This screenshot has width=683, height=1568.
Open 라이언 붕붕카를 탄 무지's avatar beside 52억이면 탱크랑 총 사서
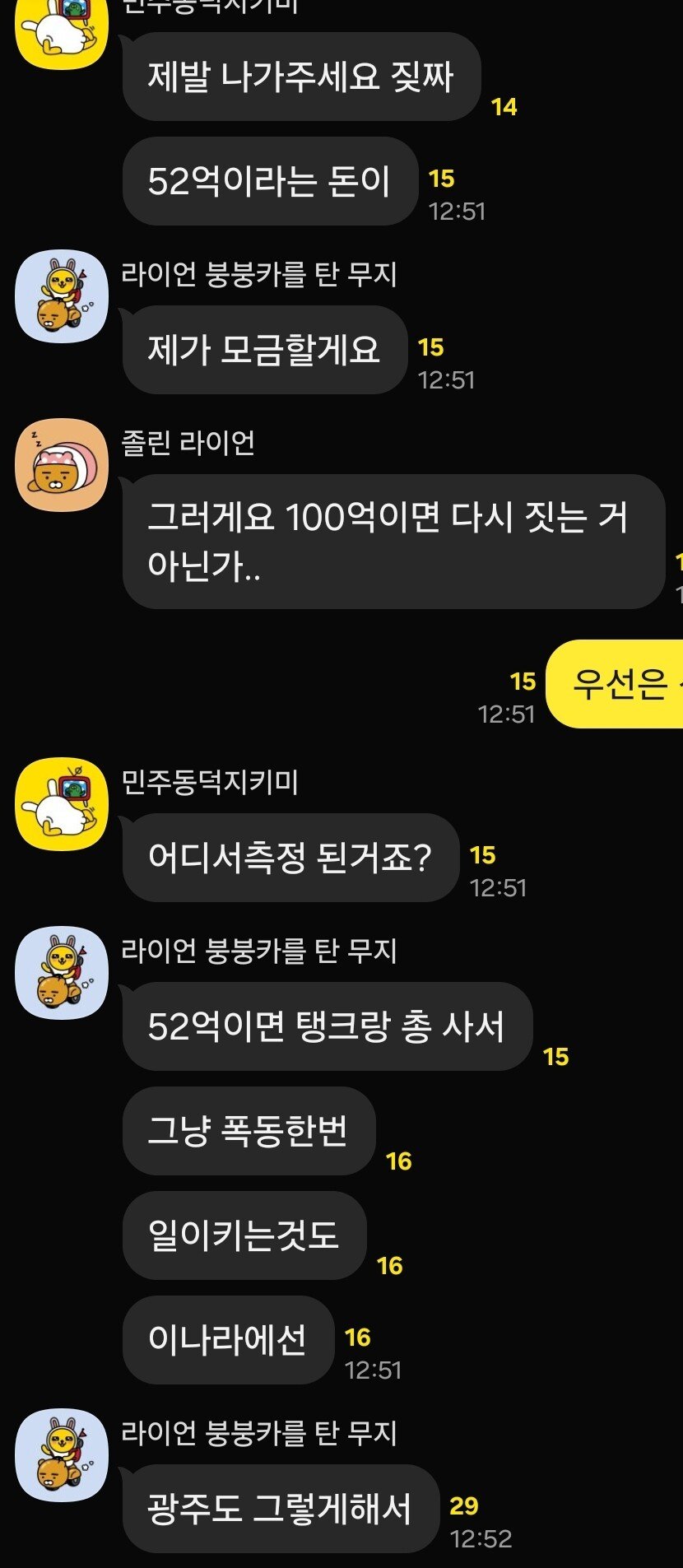62,973
